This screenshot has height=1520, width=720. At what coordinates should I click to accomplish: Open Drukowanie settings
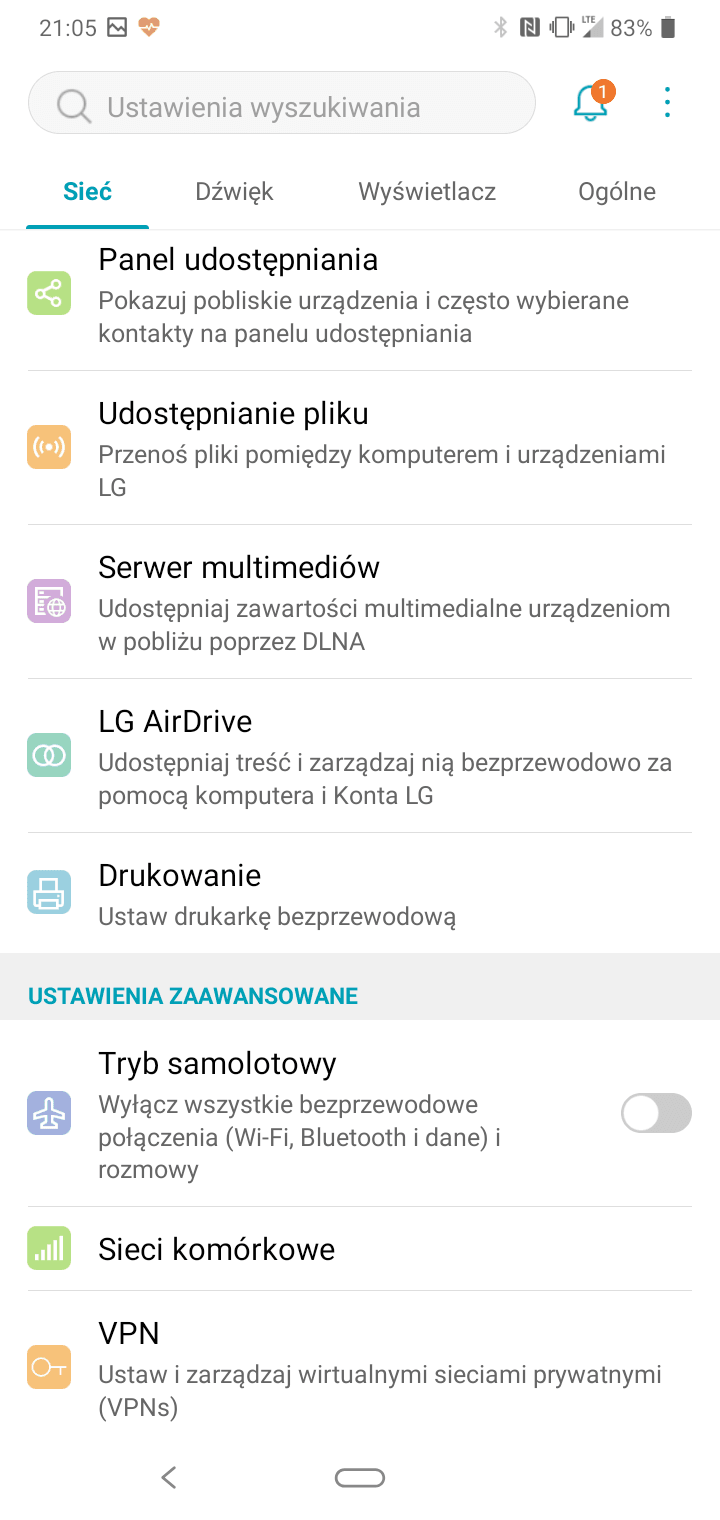click(360, 893)
